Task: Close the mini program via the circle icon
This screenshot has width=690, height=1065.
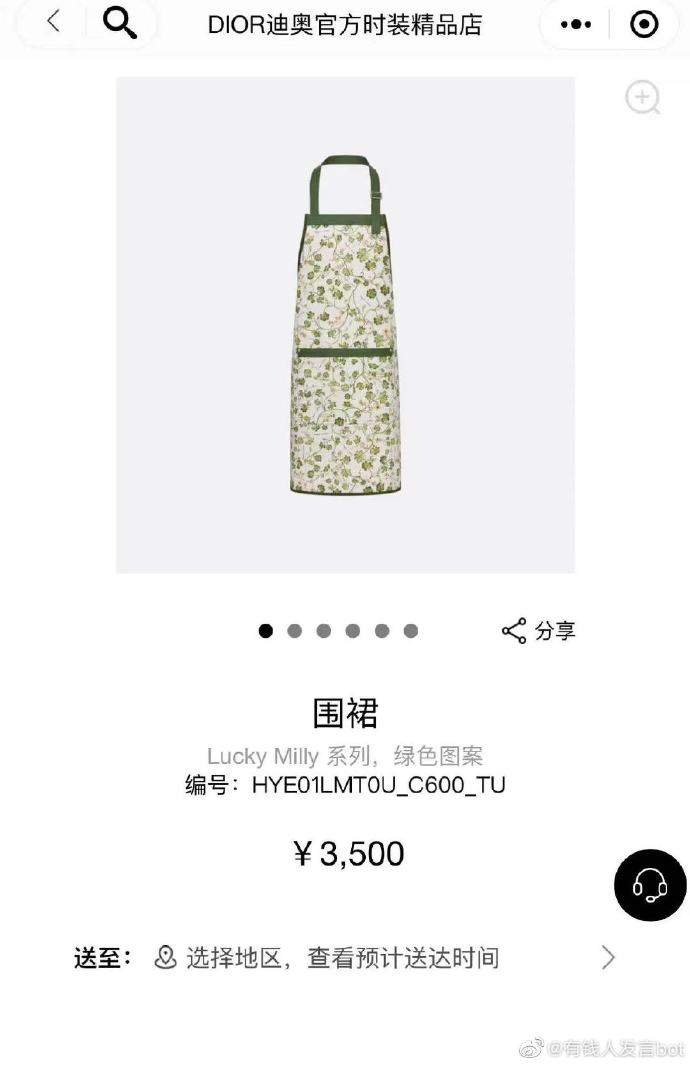Action: point(645,24)
